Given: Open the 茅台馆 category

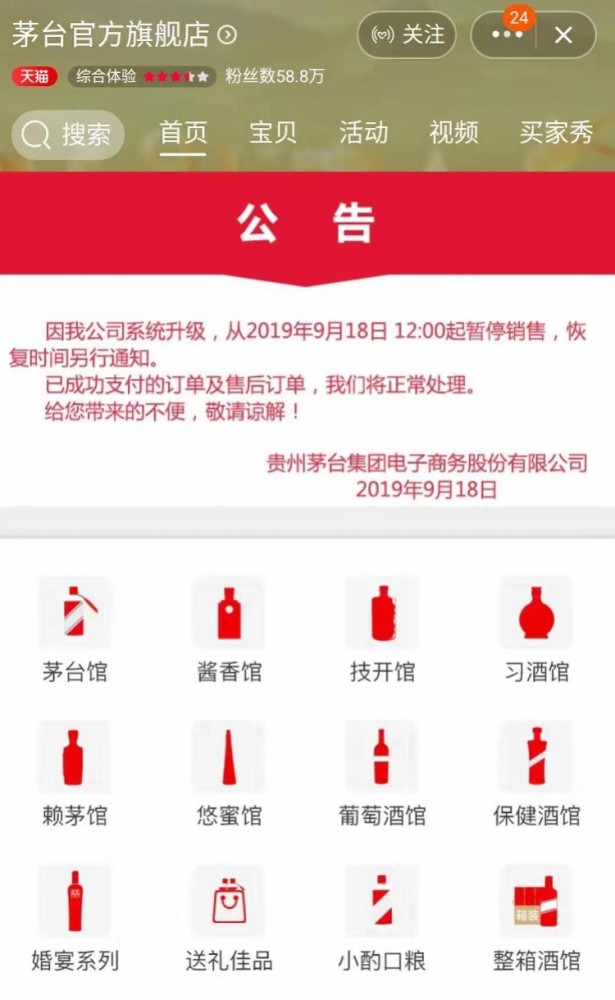Looking at the screenshot, I should tap(75, 630).
